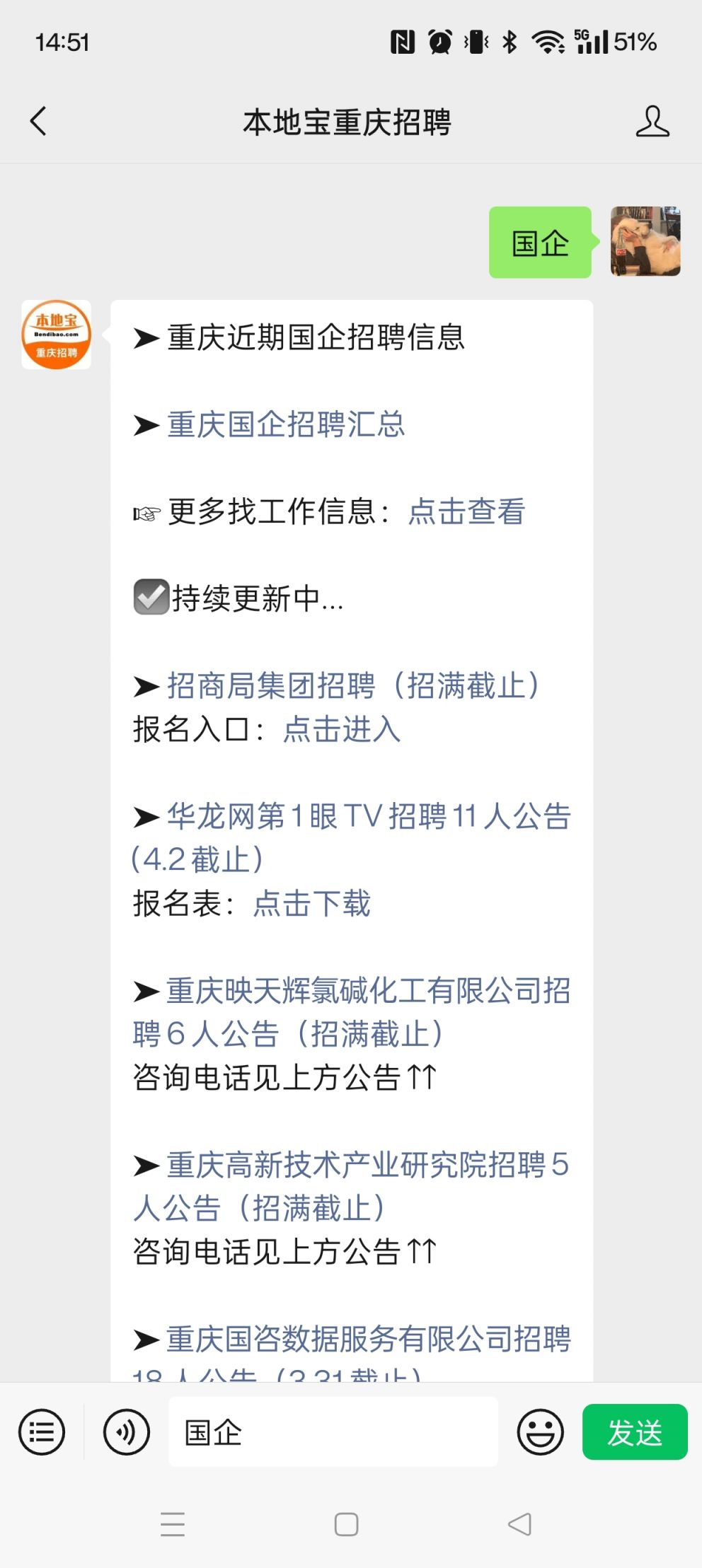
Task: Open 重庆国咨数据服务有限公司 recruitment link
Action: click(x=368, y=1339)
